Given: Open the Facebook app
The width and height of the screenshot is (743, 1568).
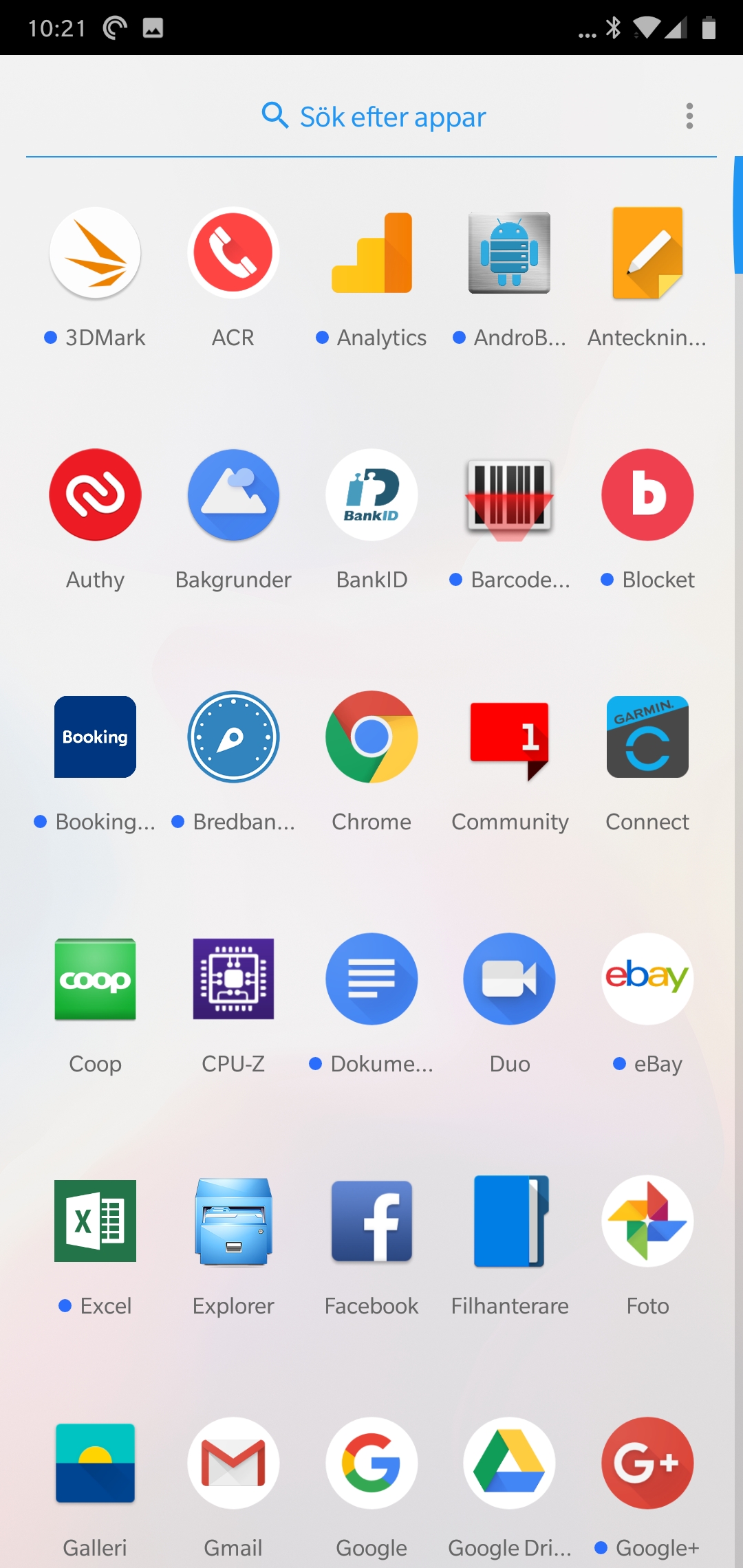Looking at the screenshot, I should tap(371, 1221).
